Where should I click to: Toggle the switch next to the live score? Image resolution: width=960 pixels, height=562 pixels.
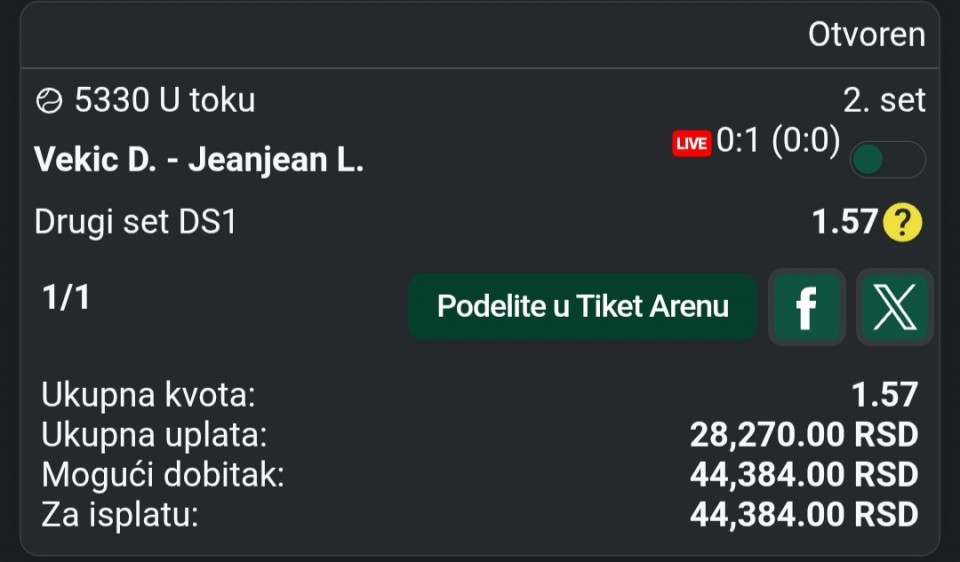[886, 160]
